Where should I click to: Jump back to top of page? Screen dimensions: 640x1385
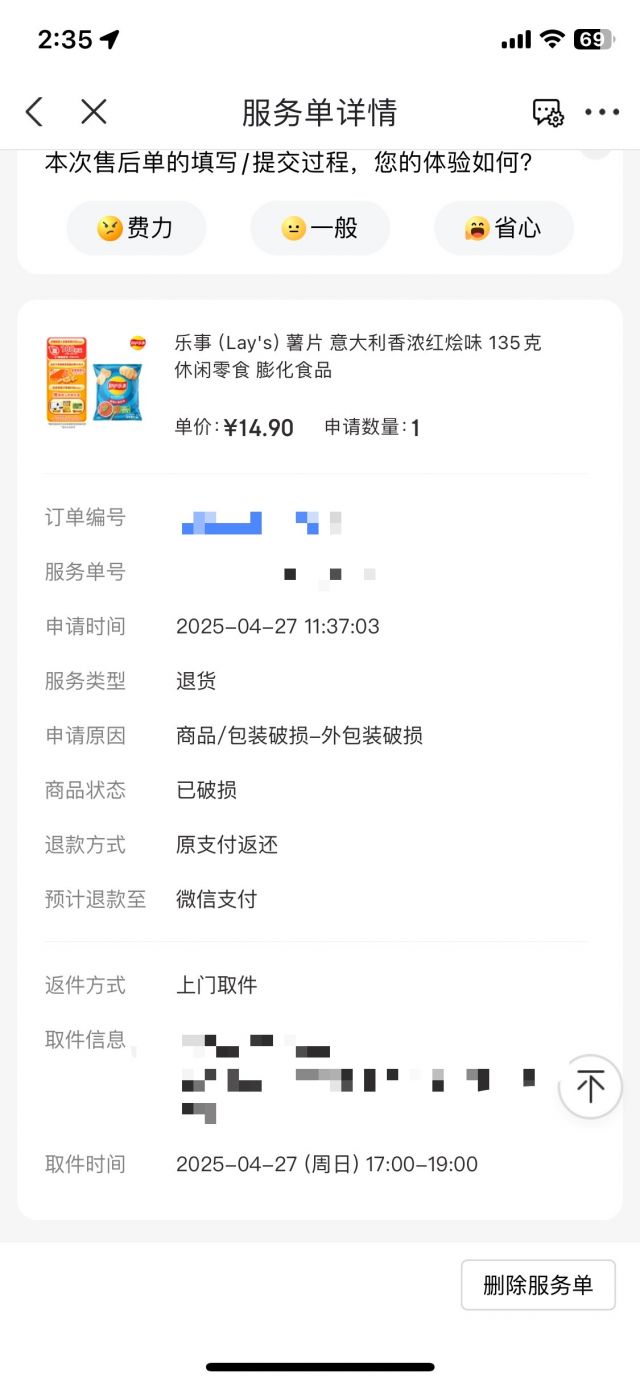(590, 1086)
